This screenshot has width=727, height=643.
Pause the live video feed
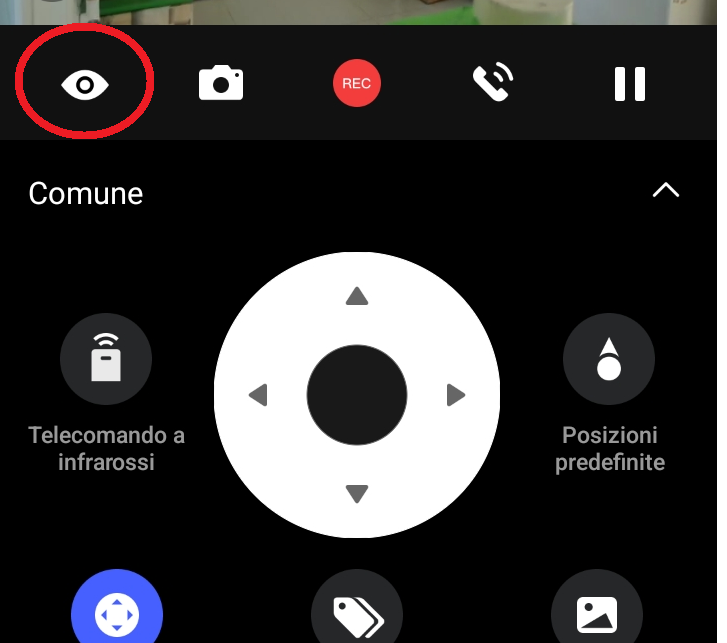[629, 84]
